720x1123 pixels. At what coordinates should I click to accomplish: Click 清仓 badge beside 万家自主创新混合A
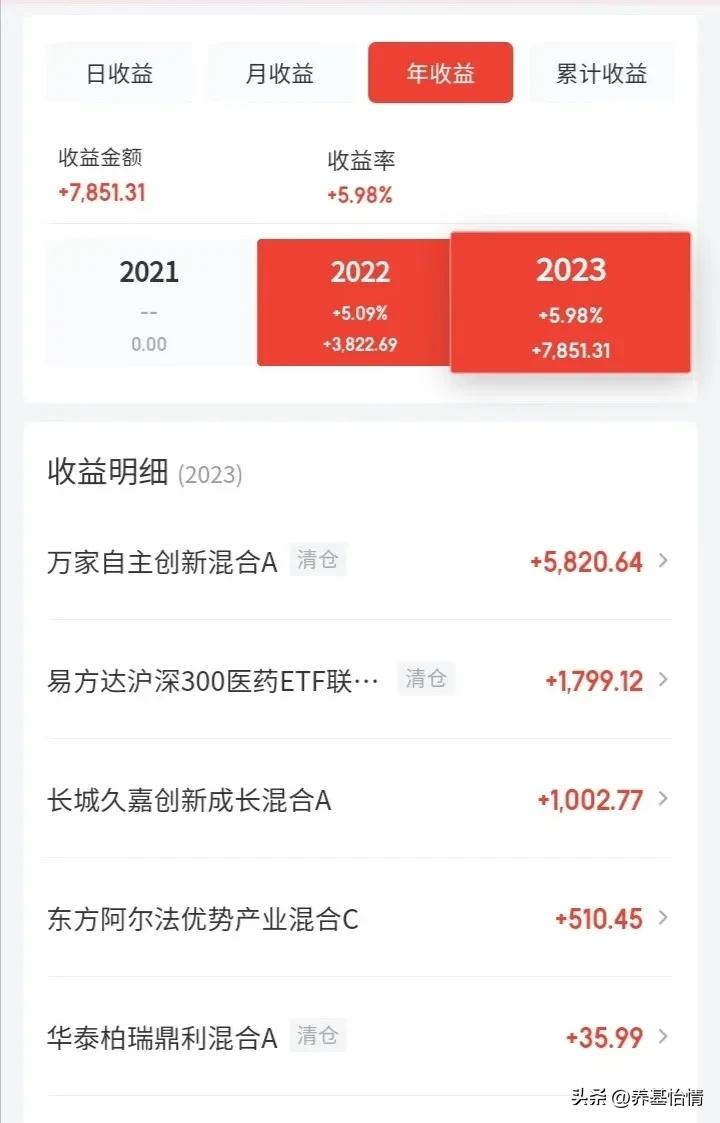click(318, 560)
